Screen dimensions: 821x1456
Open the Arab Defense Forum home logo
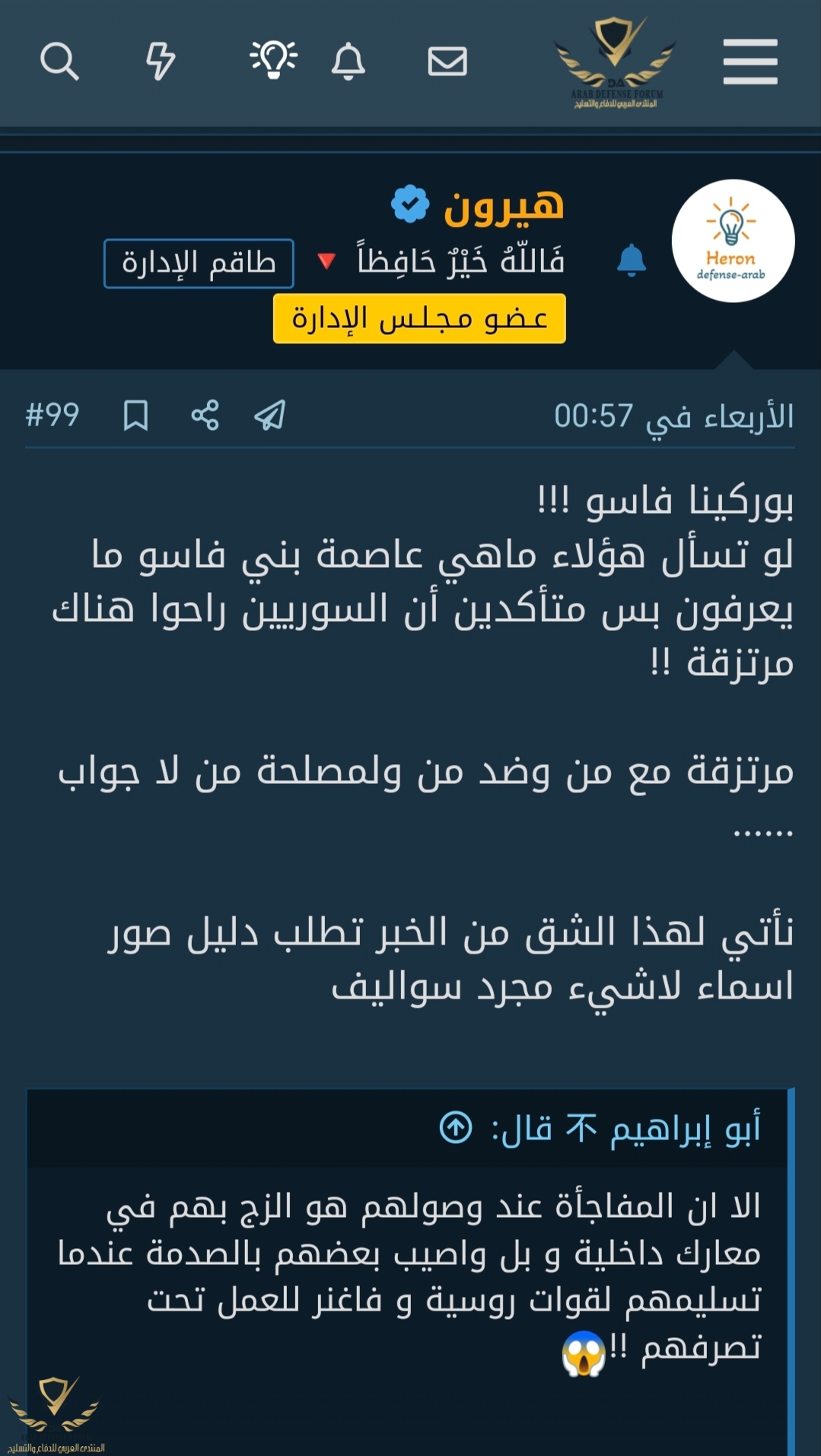(x=616, y=62)
